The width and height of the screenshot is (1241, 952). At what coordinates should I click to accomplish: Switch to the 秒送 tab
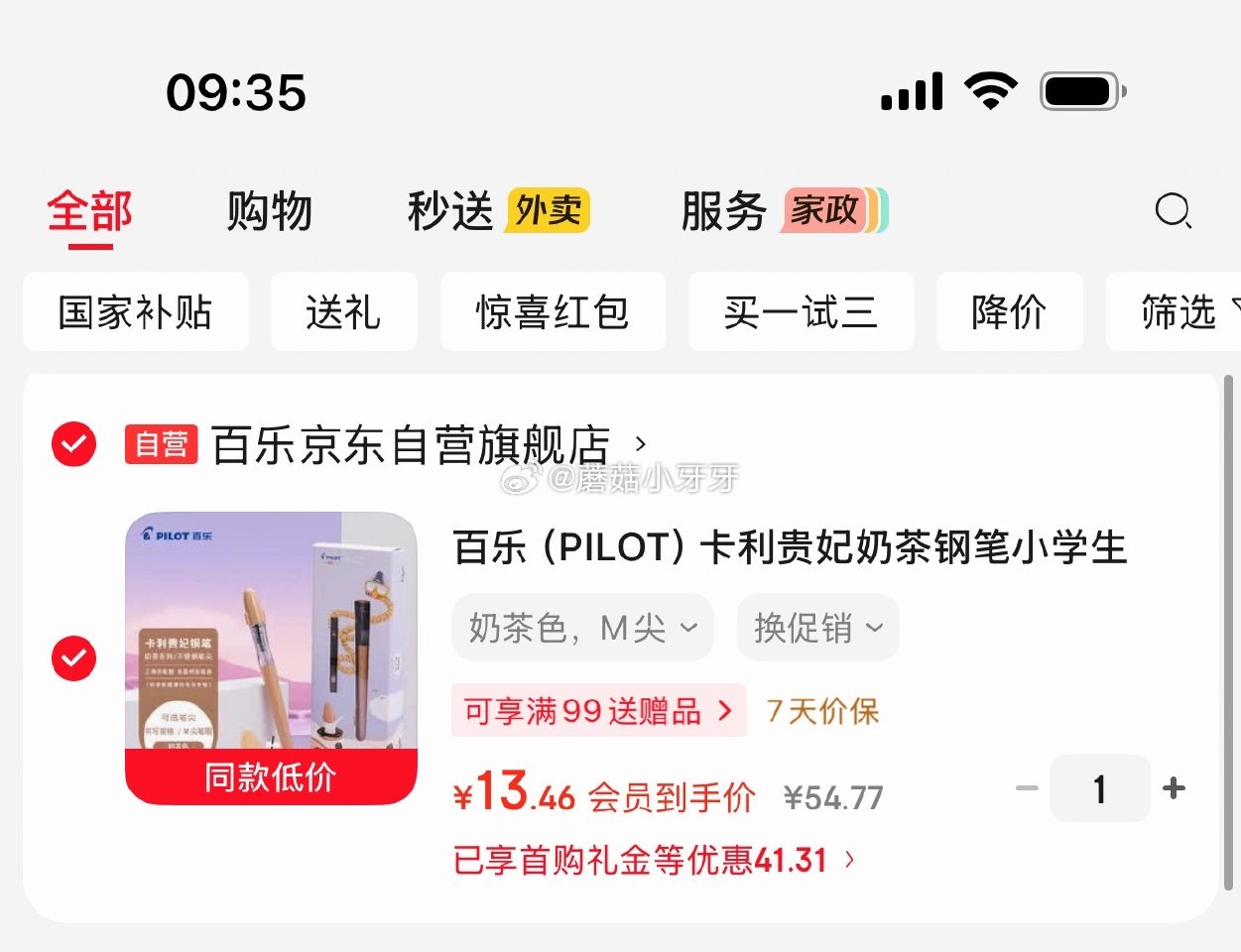tap(451, 211)
